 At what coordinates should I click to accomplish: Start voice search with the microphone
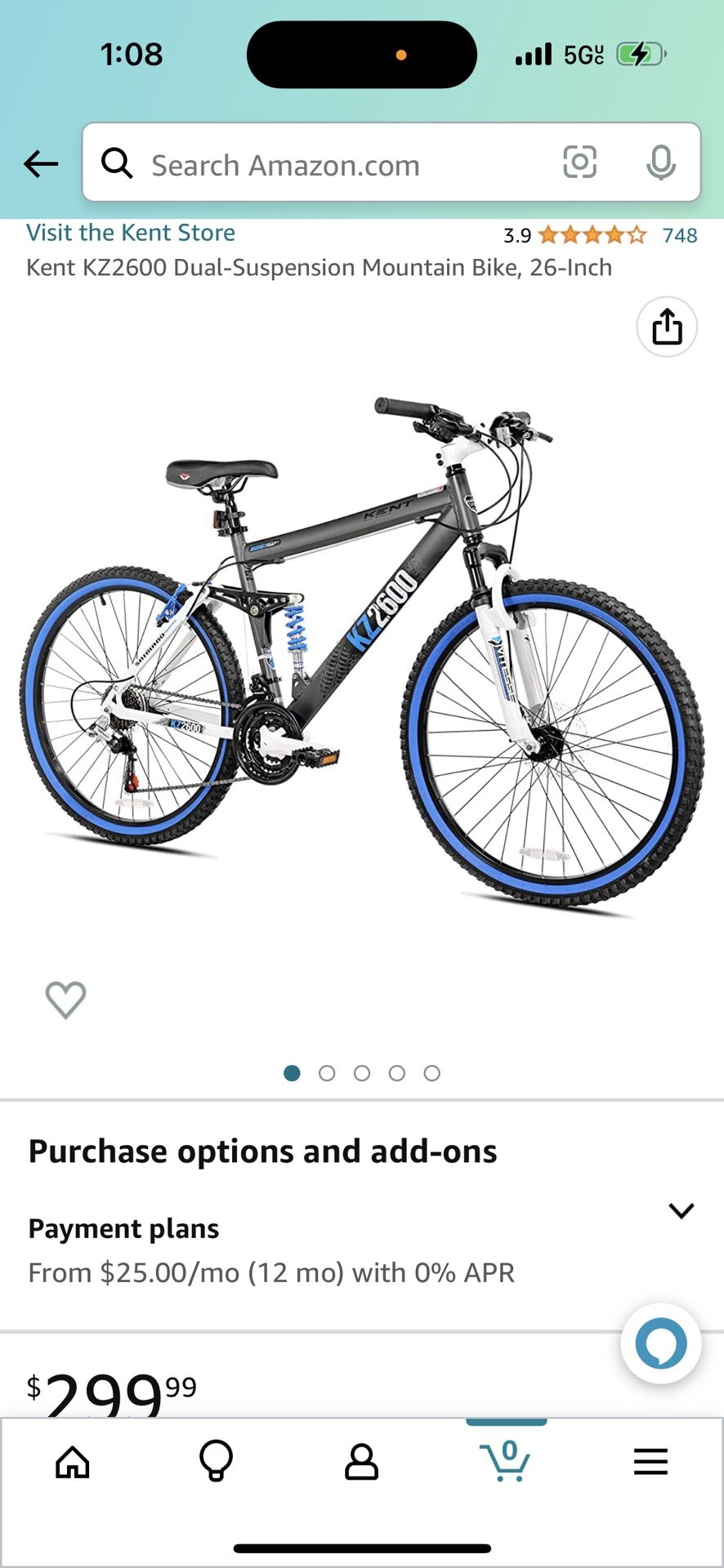click(660, 163)
